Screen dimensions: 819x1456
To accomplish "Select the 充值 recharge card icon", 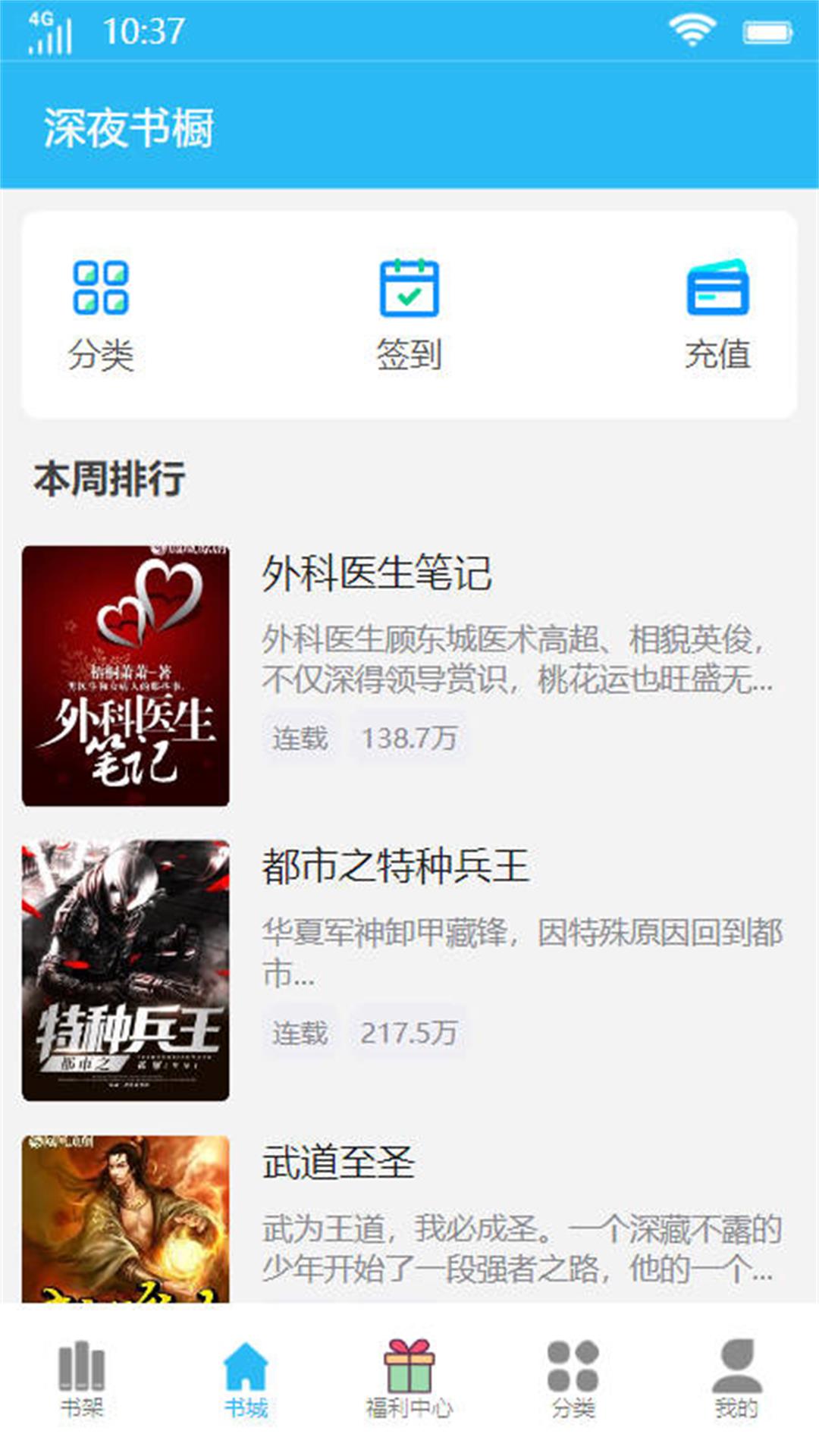I will click(x=717, y=290).
